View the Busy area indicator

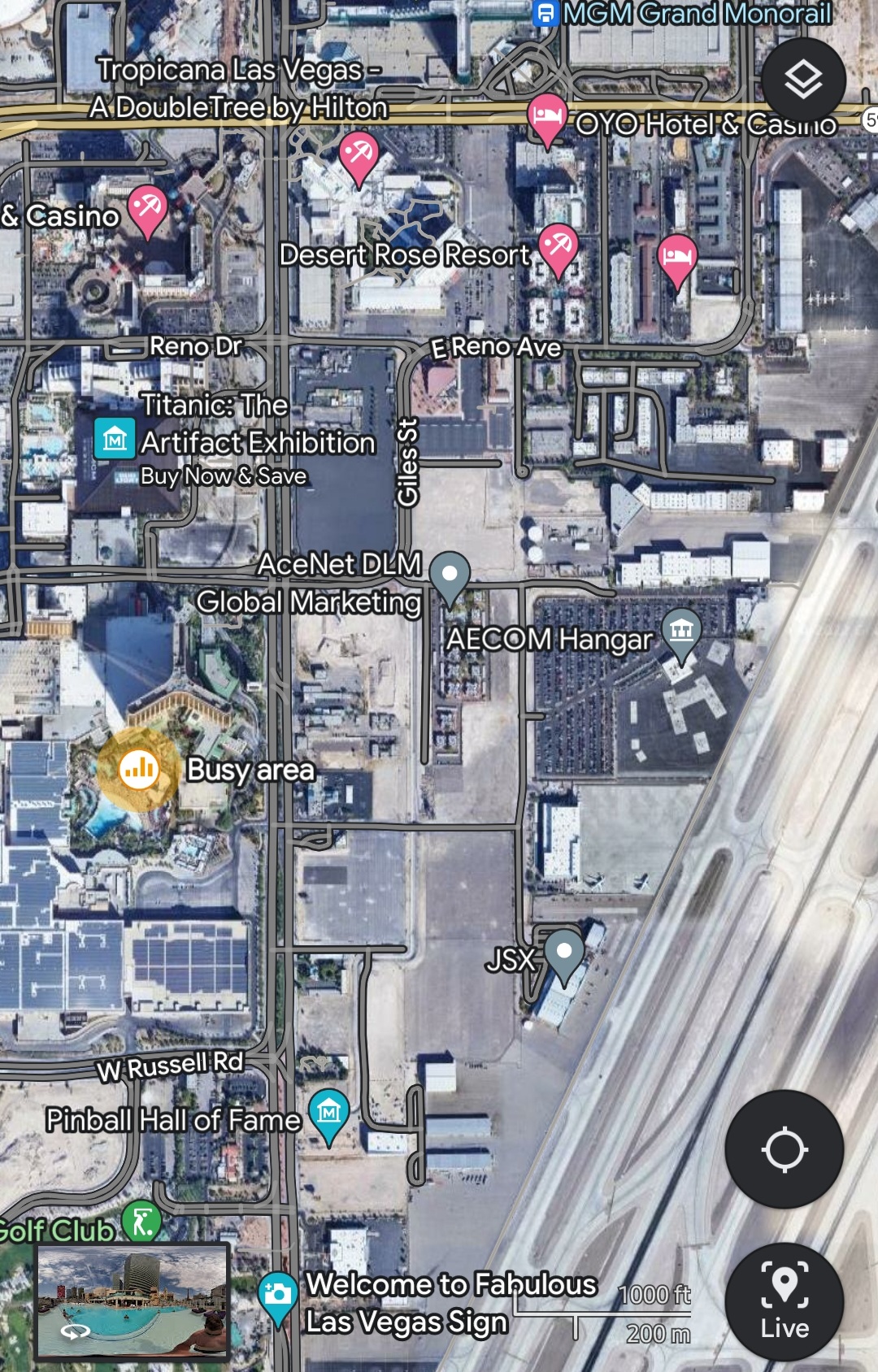[x=138, y=768]
